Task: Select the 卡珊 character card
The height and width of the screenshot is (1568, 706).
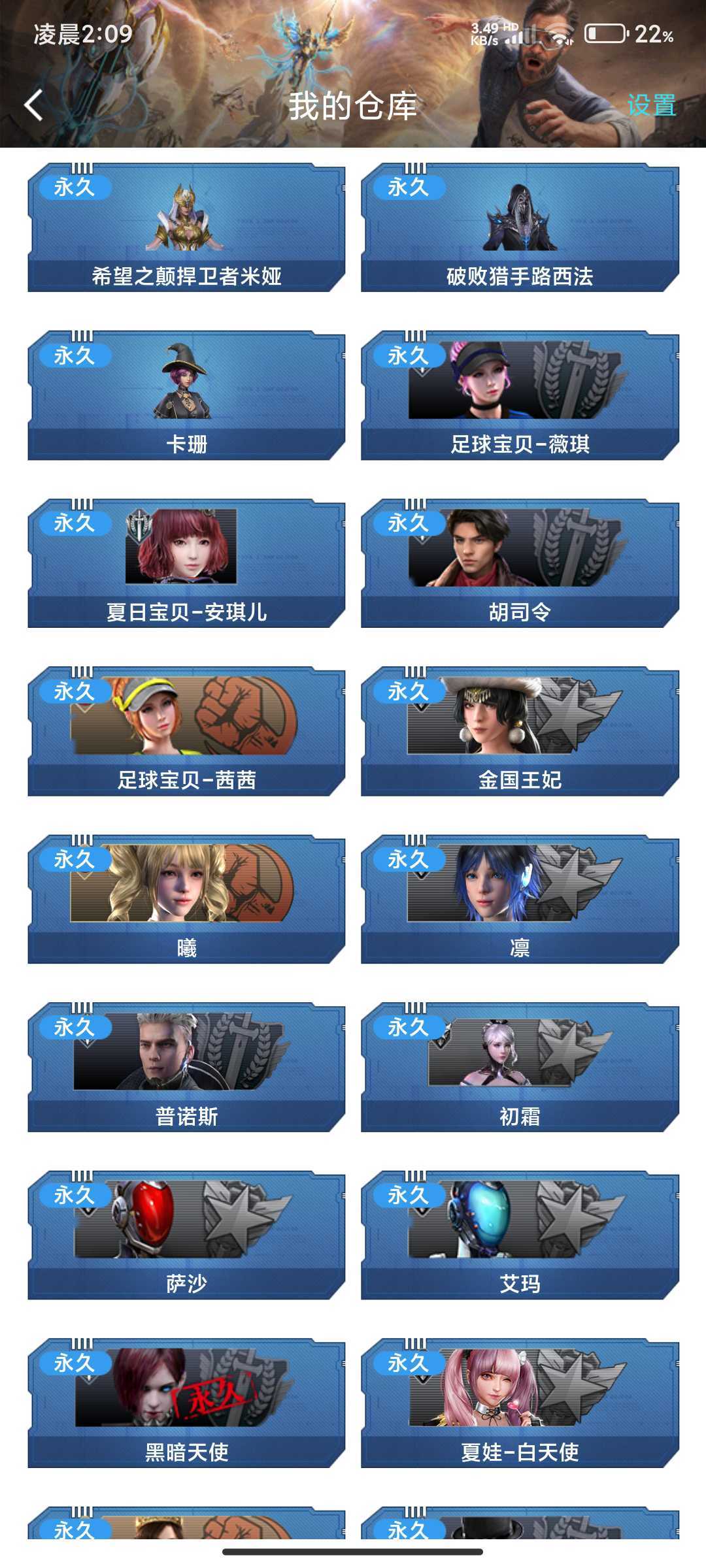Action: click(186, 395)
